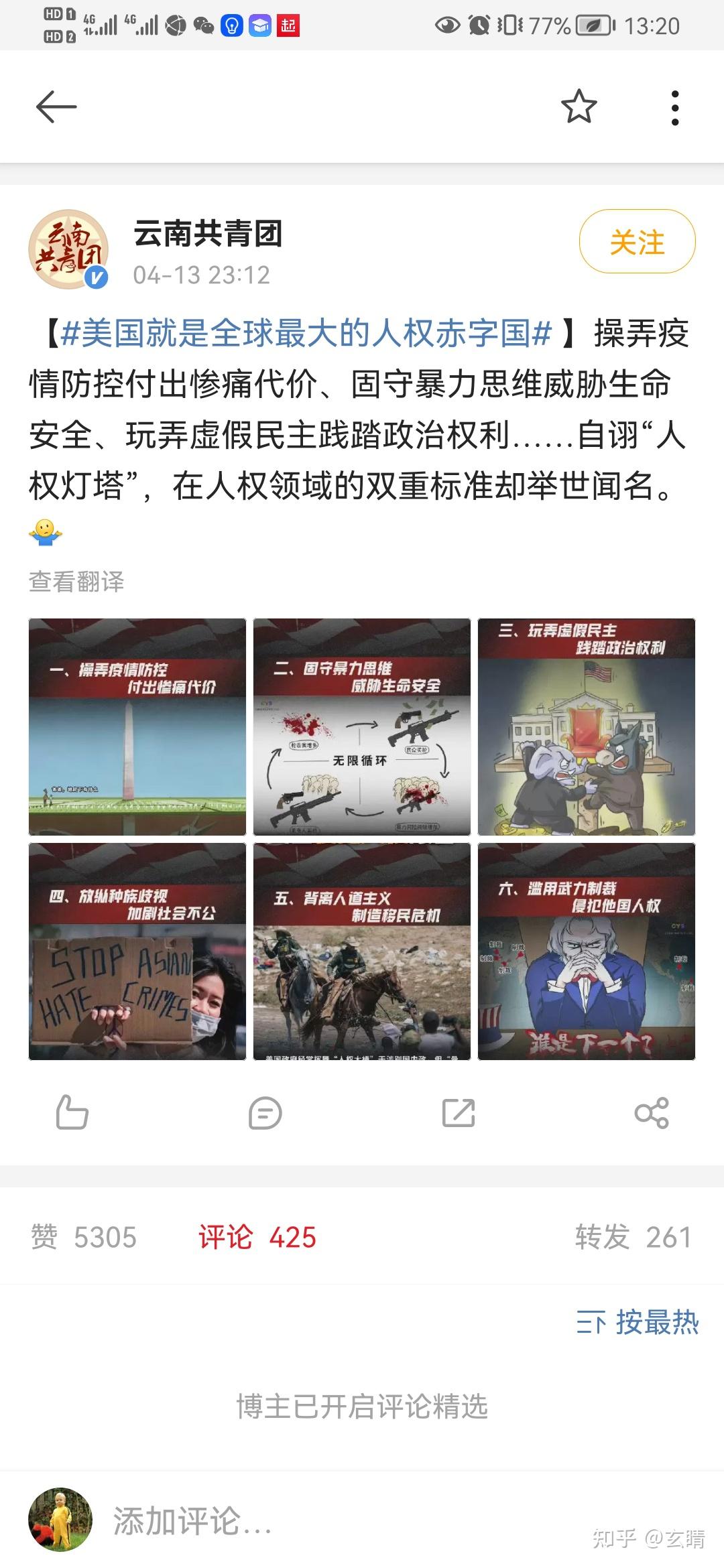
Task: Open the image titled 一、操弄疫情防控
Action: (x=137, y=727)
